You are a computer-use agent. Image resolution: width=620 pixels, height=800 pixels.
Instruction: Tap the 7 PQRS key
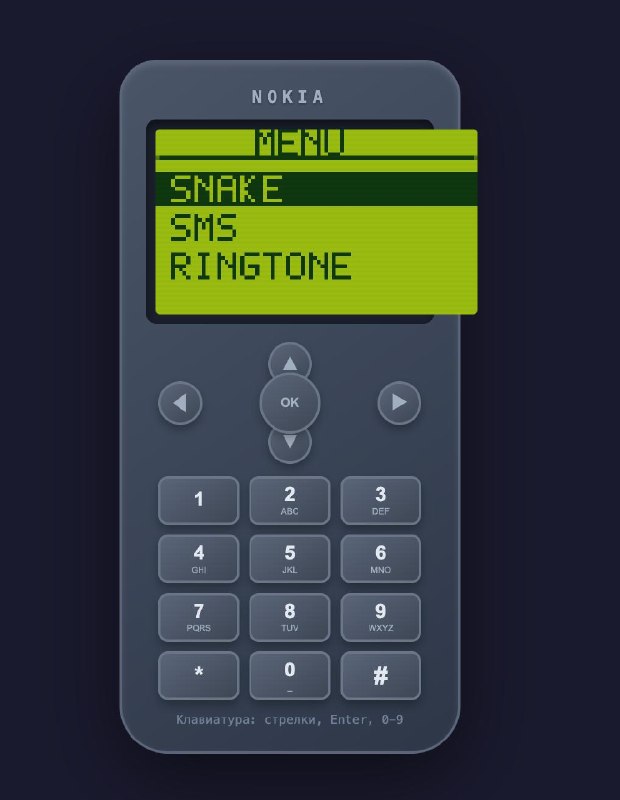[x=198, y=617]
